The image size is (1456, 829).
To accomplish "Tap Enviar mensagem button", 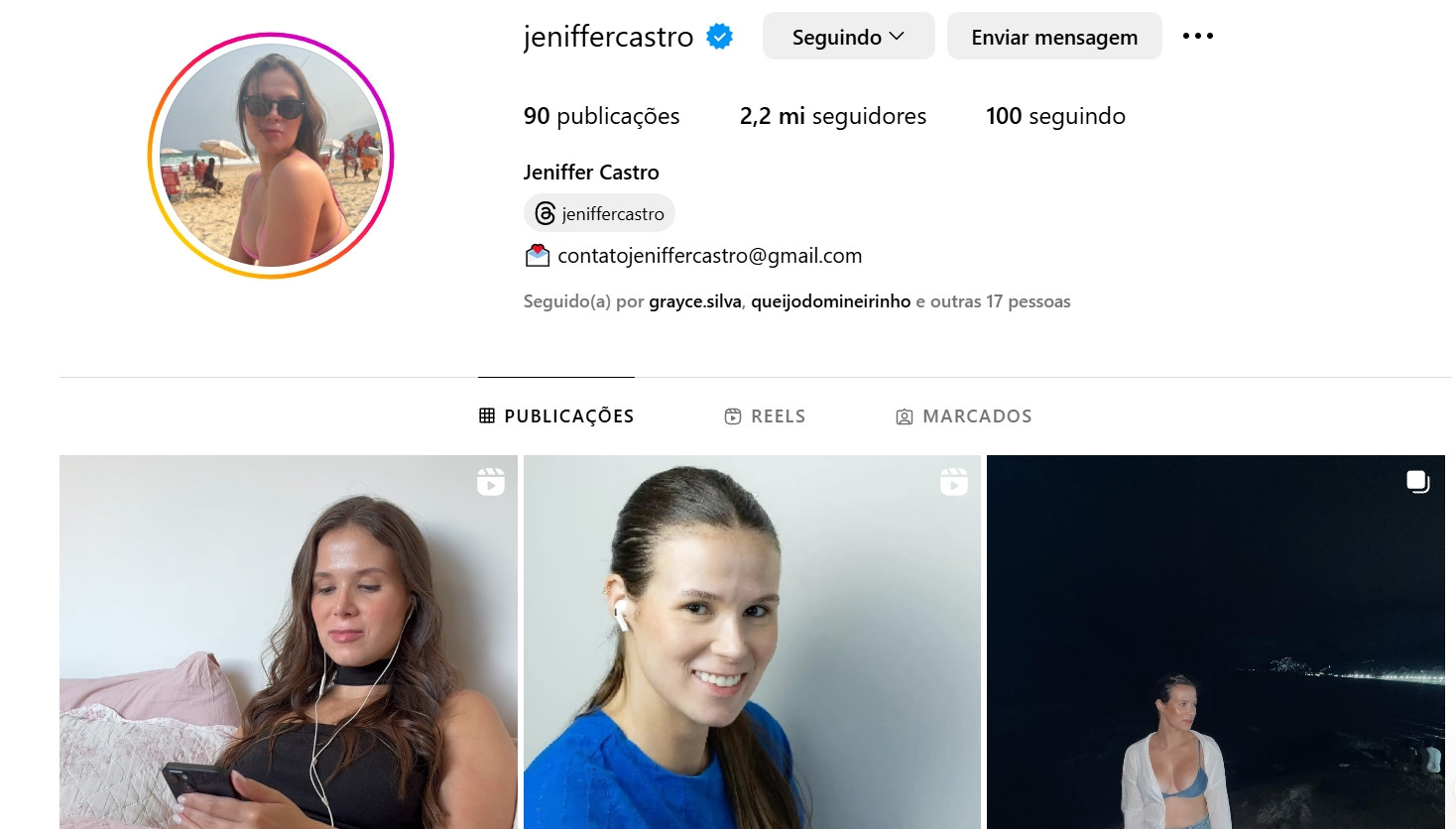I will click(1053, 37).
